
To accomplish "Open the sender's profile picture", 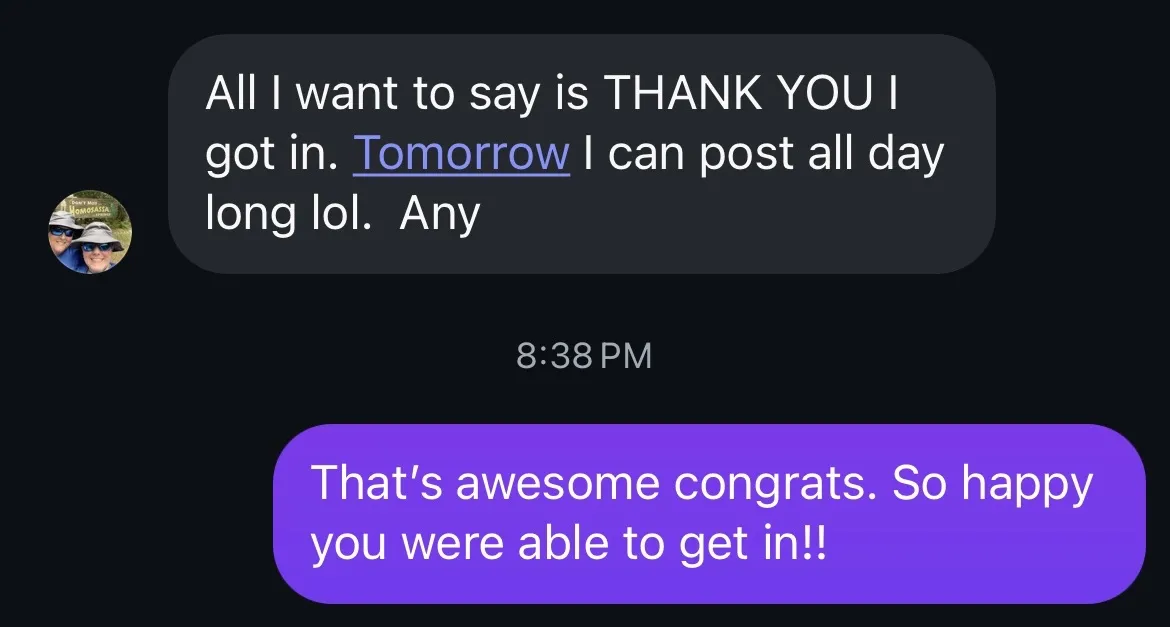I will 90,232.
